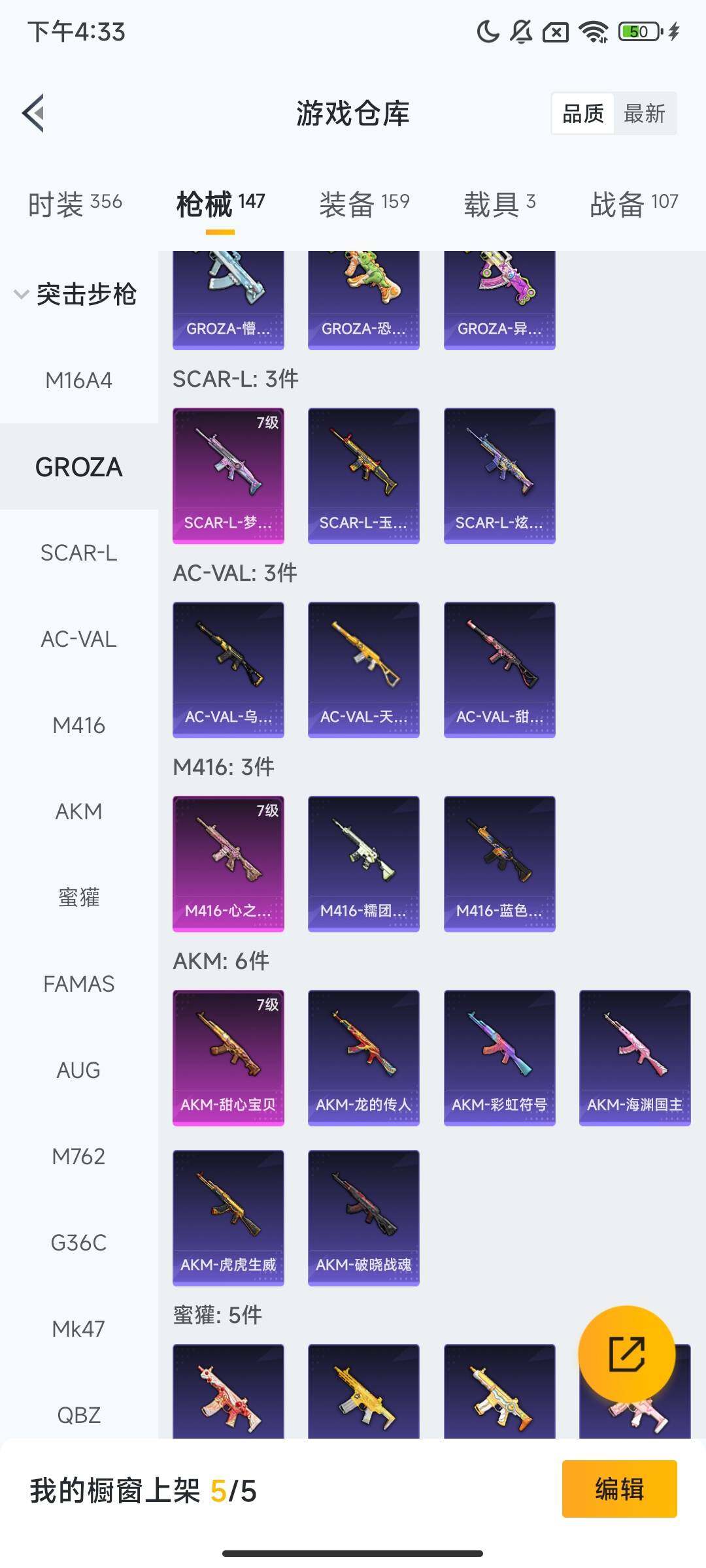The width and height of the screenshot is (706, 1568).
Task: View the level 7 SCAR-L-梦 skin
Action: point(228,476)
